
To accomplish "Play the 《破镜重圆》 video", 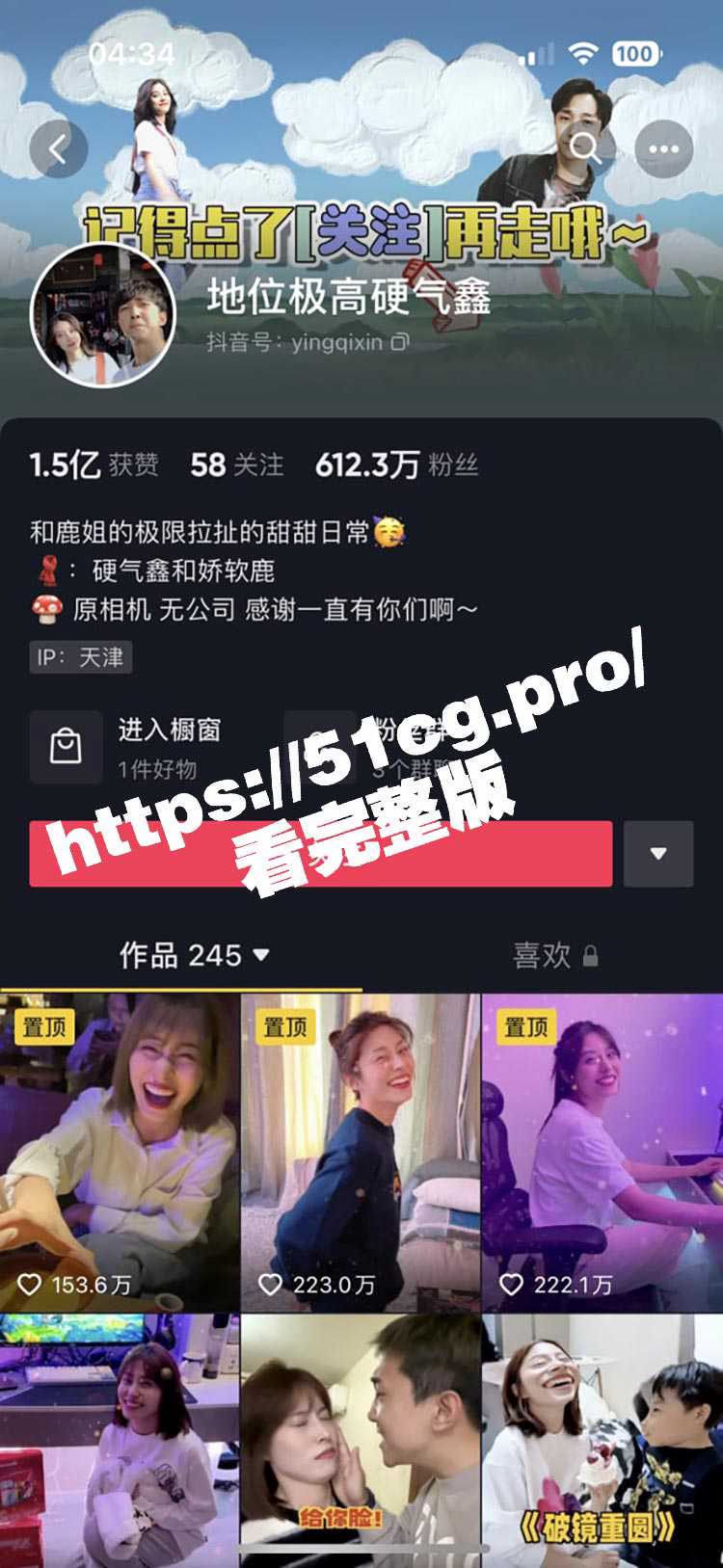I will coord(602,1441).
